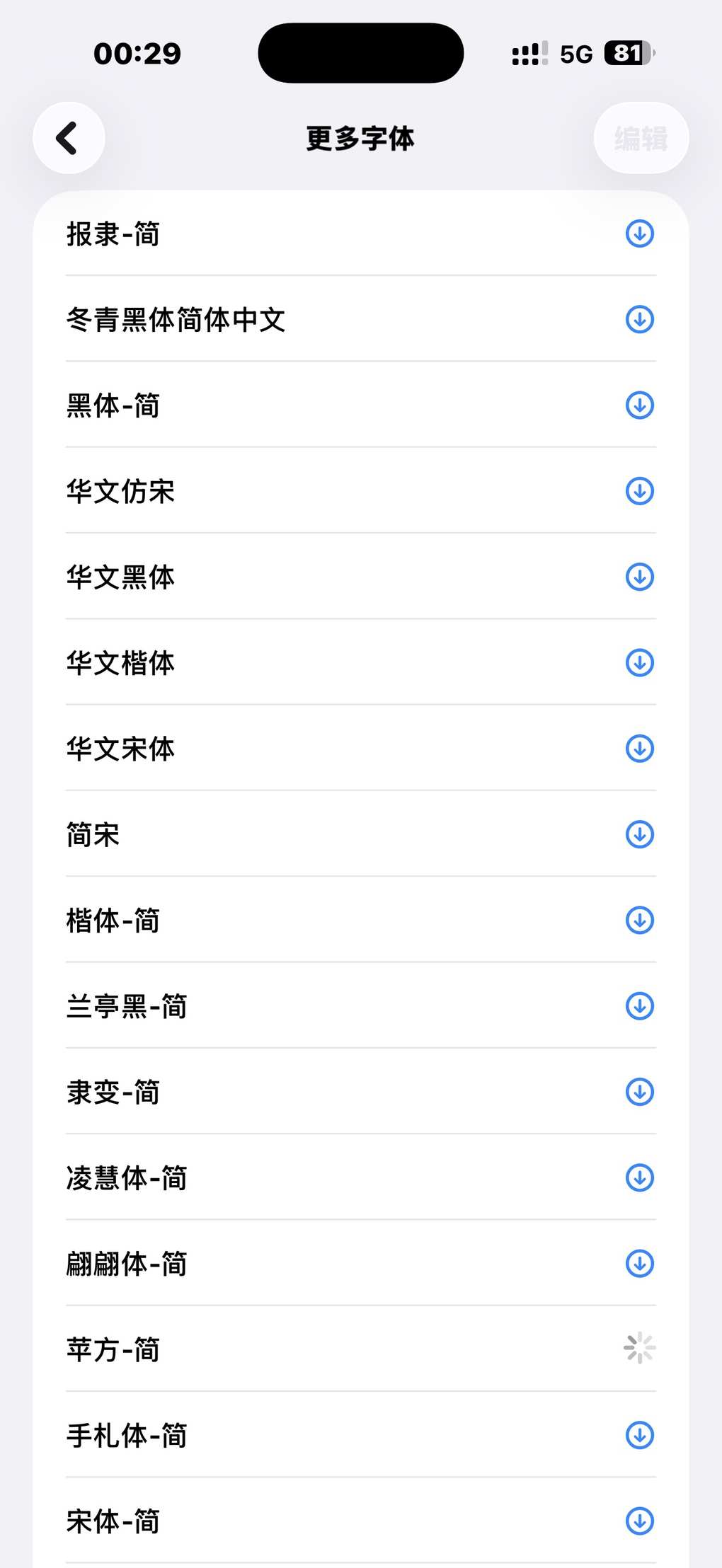
Task: Download the 华文仿宋 font
Action: pyautogui.click(x=640, y=491)
